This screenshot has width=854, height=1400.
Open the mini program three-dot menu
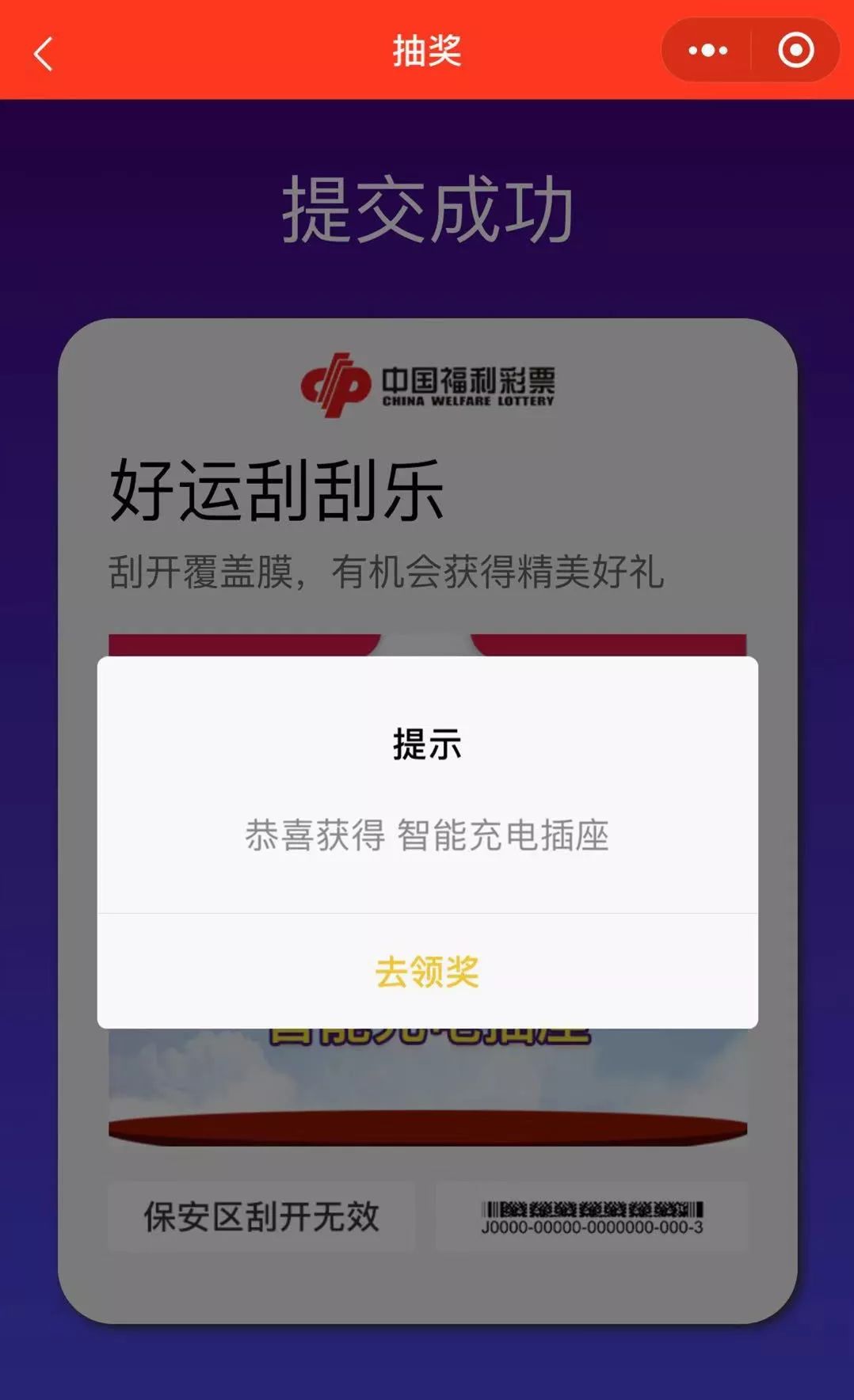pyautogui.click(x=707, y=51)
